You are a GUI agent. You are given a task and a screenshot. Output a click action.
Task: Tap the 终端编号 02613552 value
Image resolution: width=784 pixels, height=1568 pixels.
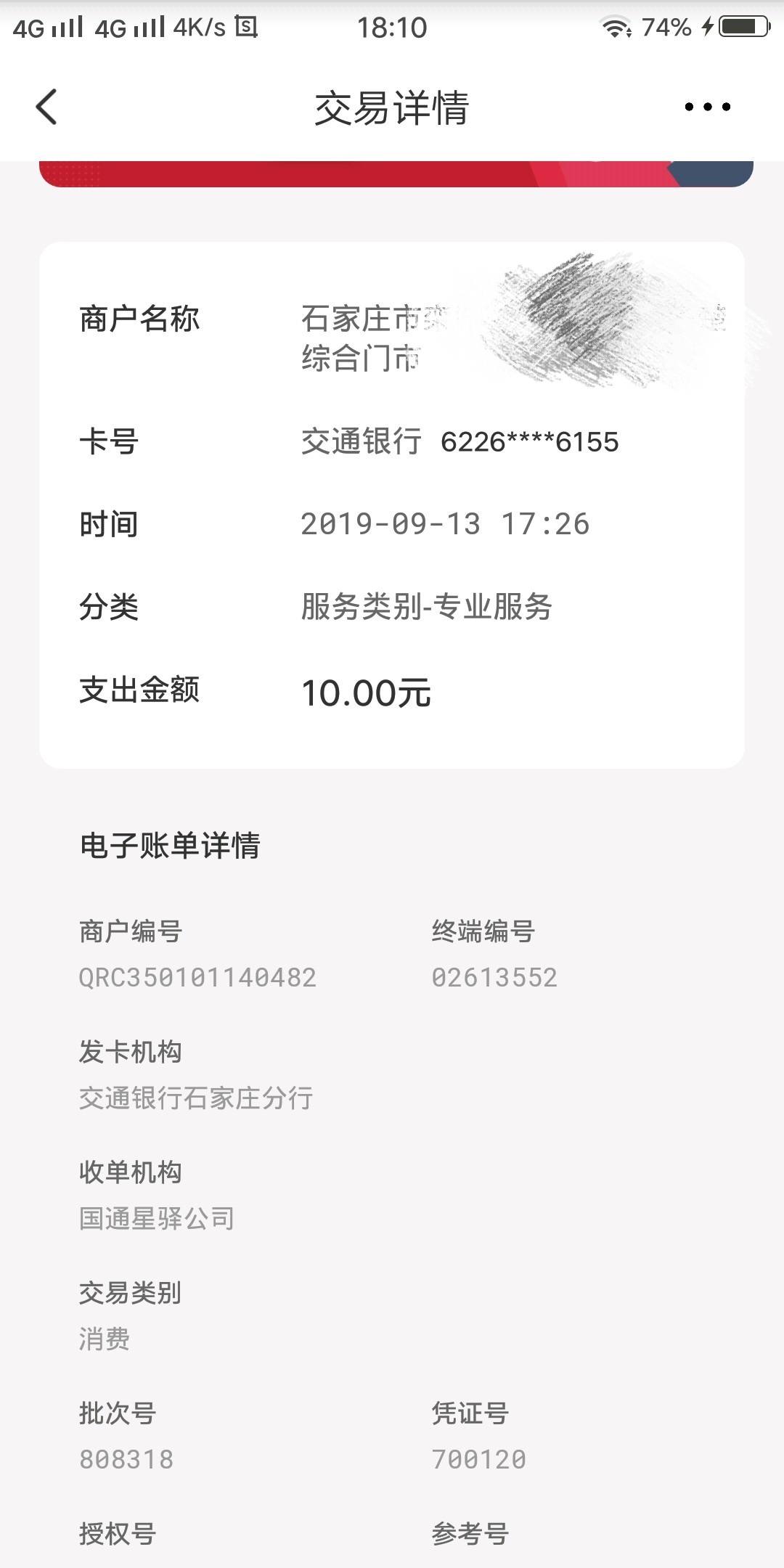[494, 976]
